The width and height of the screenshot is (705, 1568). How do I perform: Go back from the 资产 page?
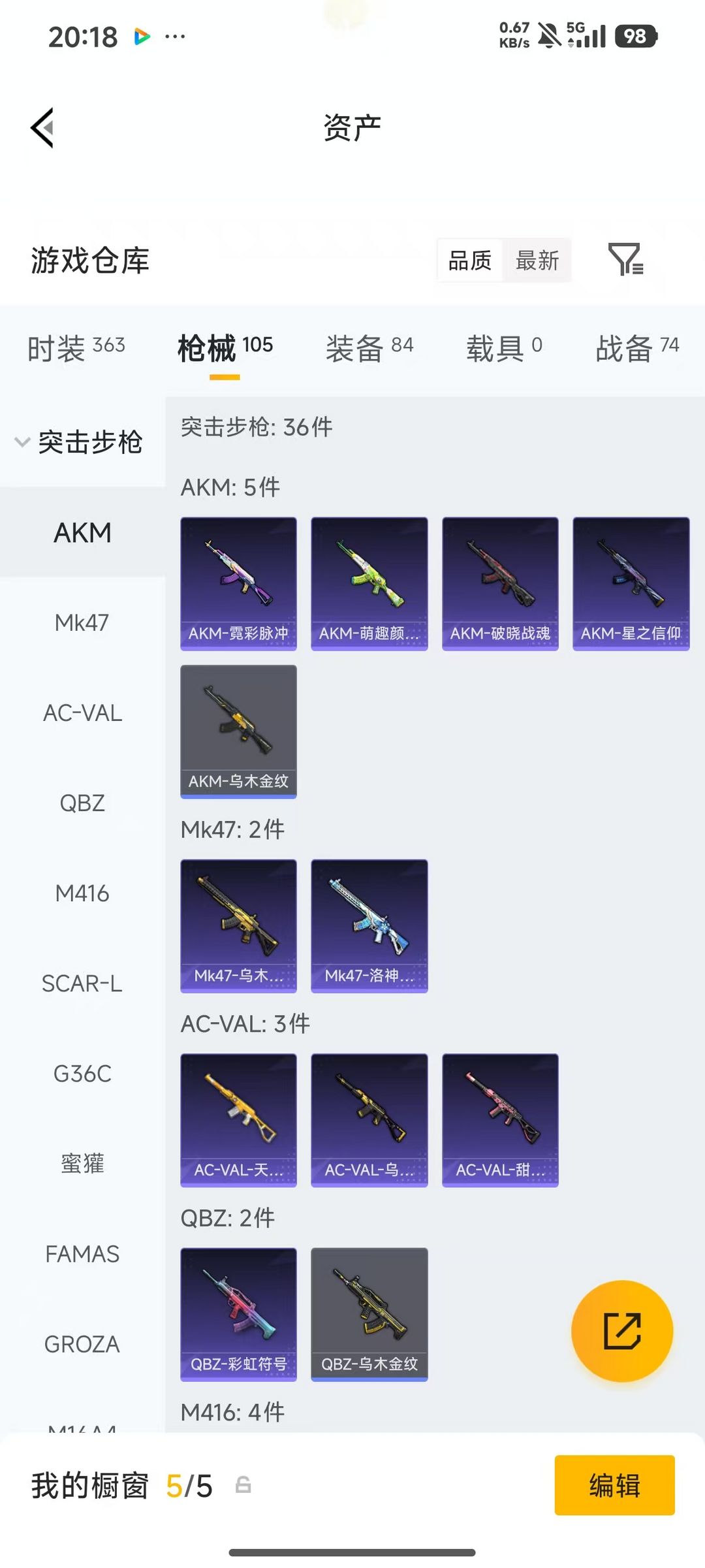pyautogui.click(x=42, y=128)
